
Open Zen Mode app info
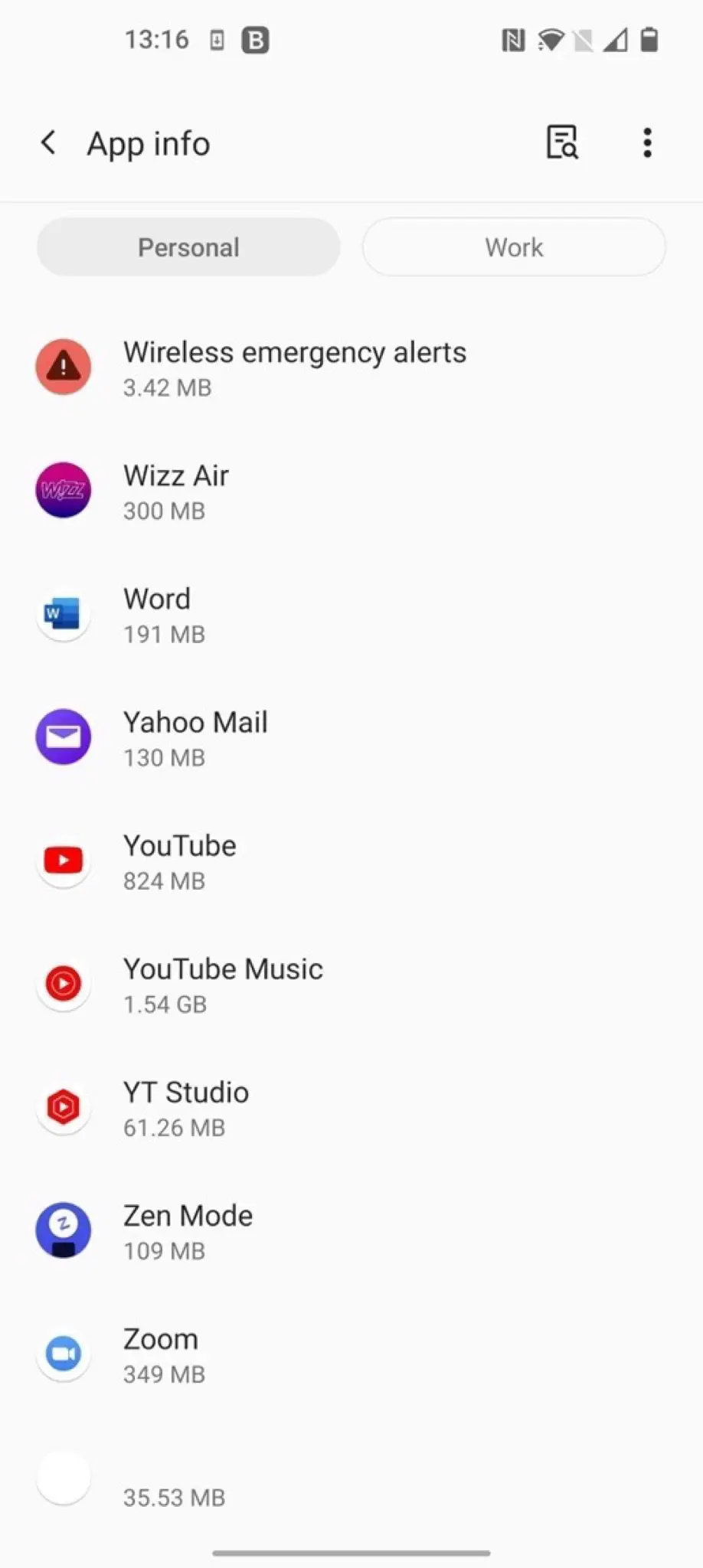pos(188,1231)
